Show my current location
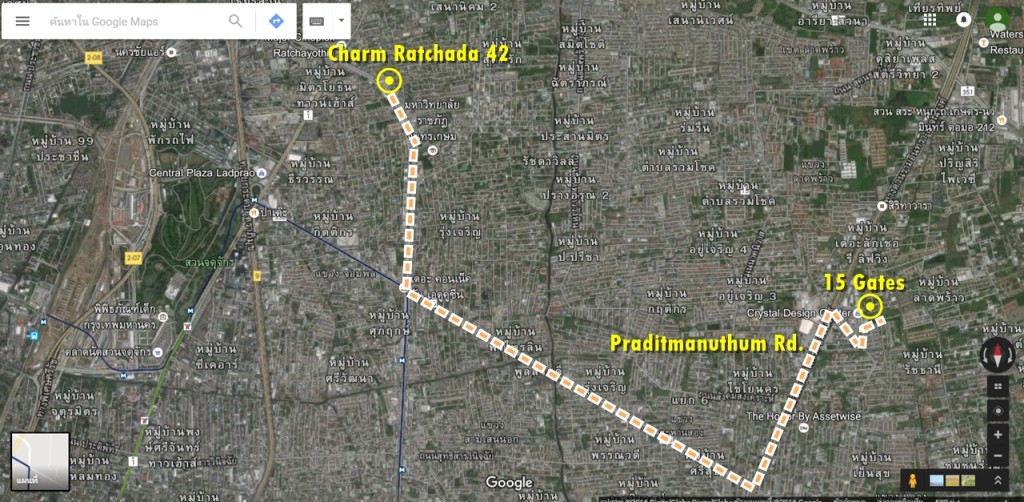The height and width of the screenshot is (502, 1024). click(x=997, y=411)
